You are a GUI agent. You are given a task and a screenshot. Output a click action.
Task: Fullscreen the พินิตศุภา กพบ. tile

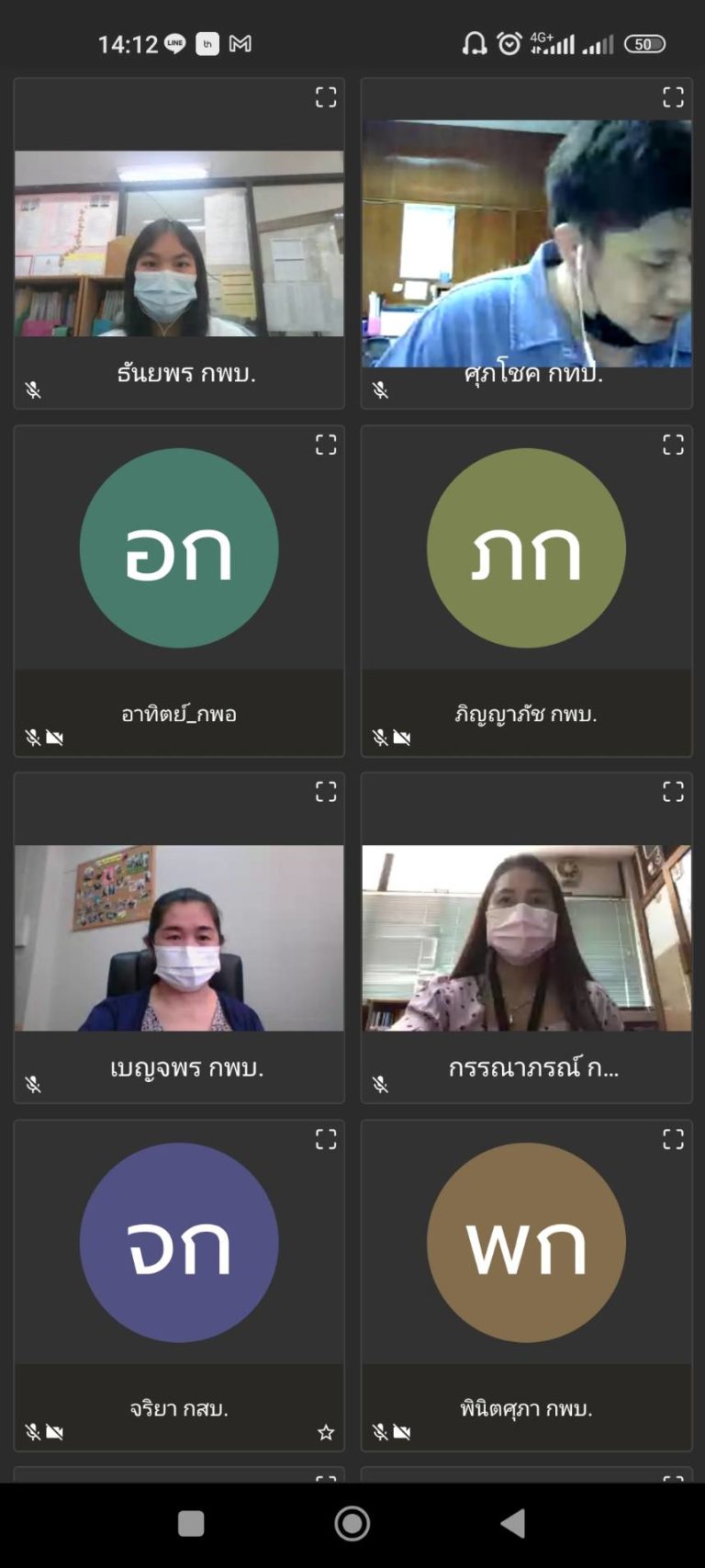[x=673, y=1139]
